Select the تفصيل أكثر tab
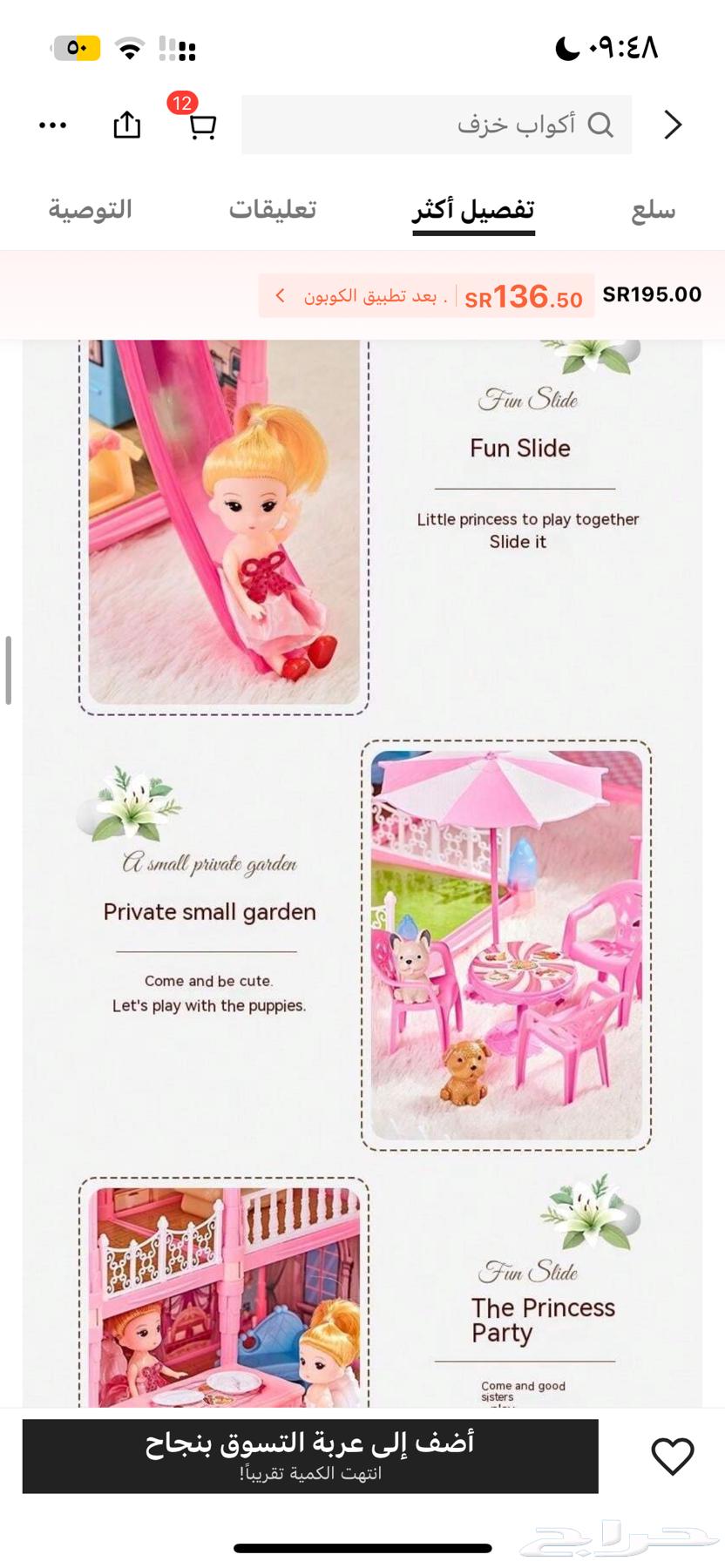 pos(473,210)
